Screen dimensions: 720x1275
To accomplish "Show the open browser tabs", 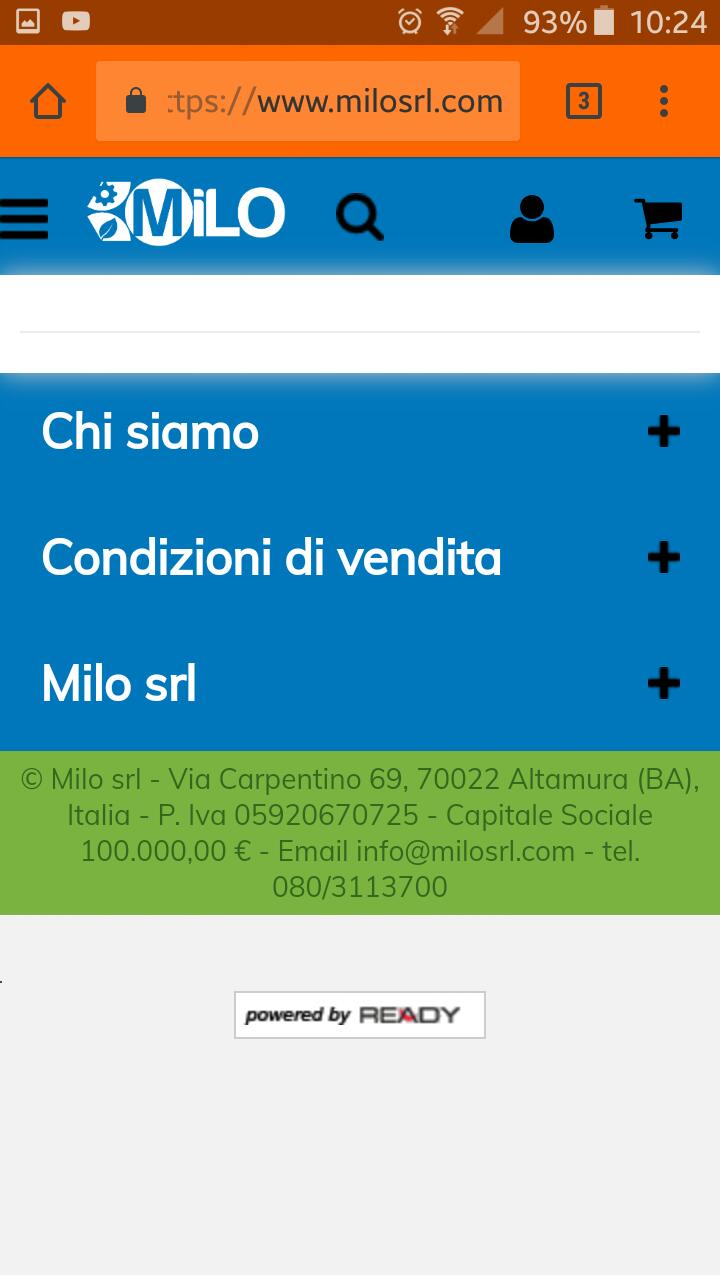I will 584,101.
